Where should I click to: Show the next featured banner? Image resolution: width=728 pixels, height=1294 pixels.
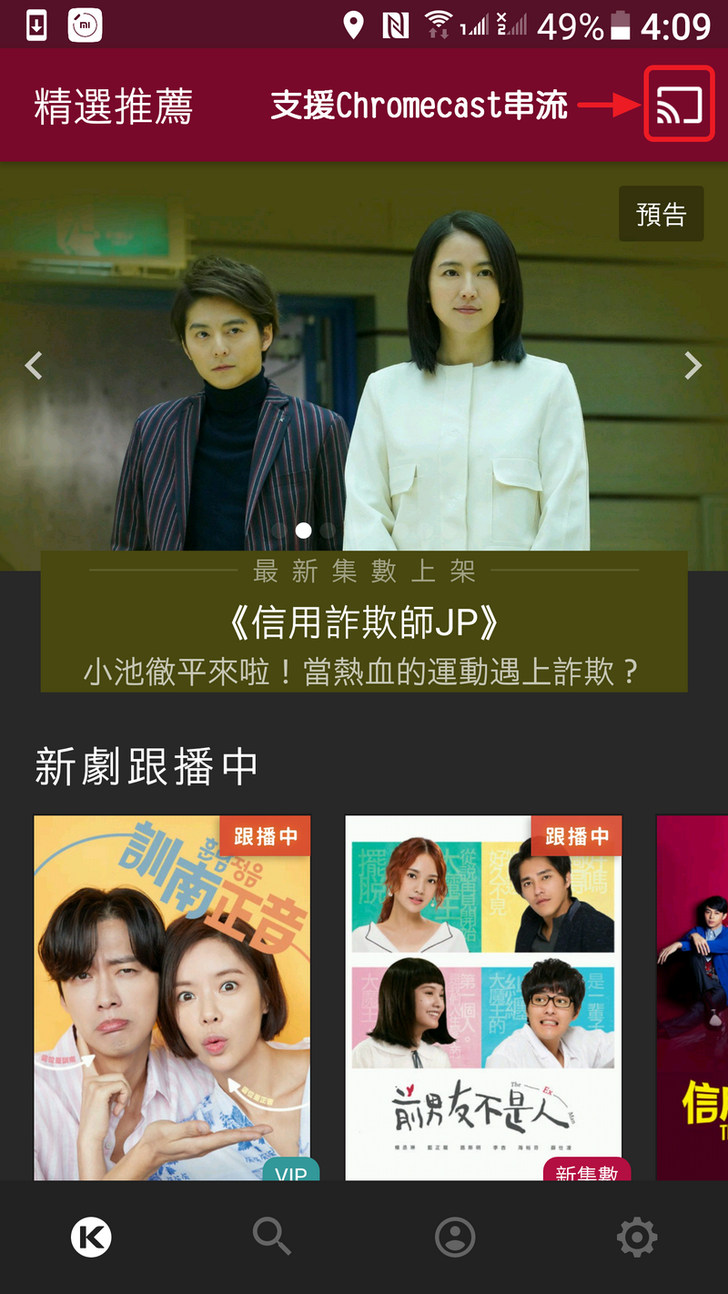click(693, 366)
